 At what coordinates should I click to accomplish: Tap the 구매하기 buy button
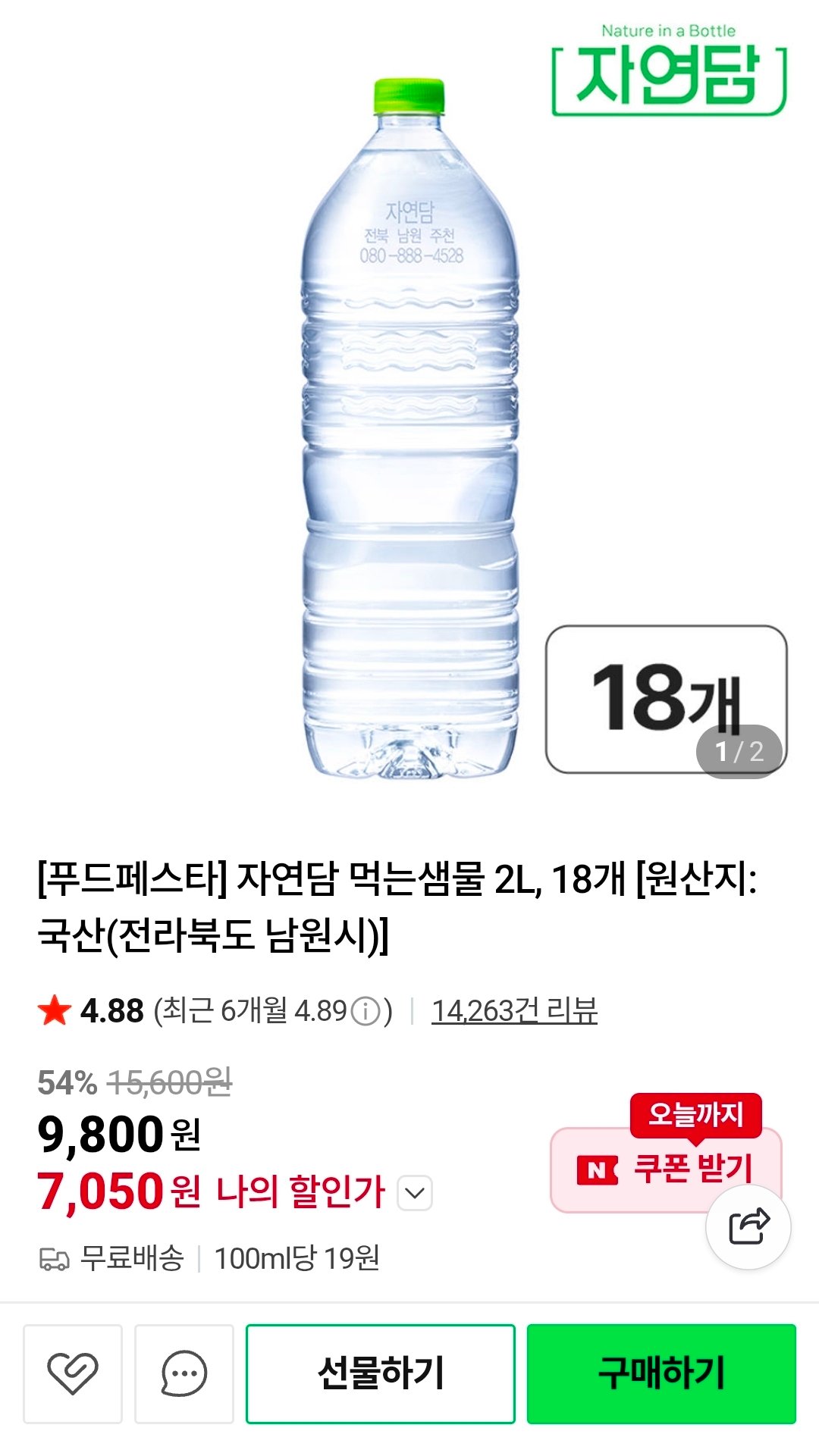(x=661, y=1373)
